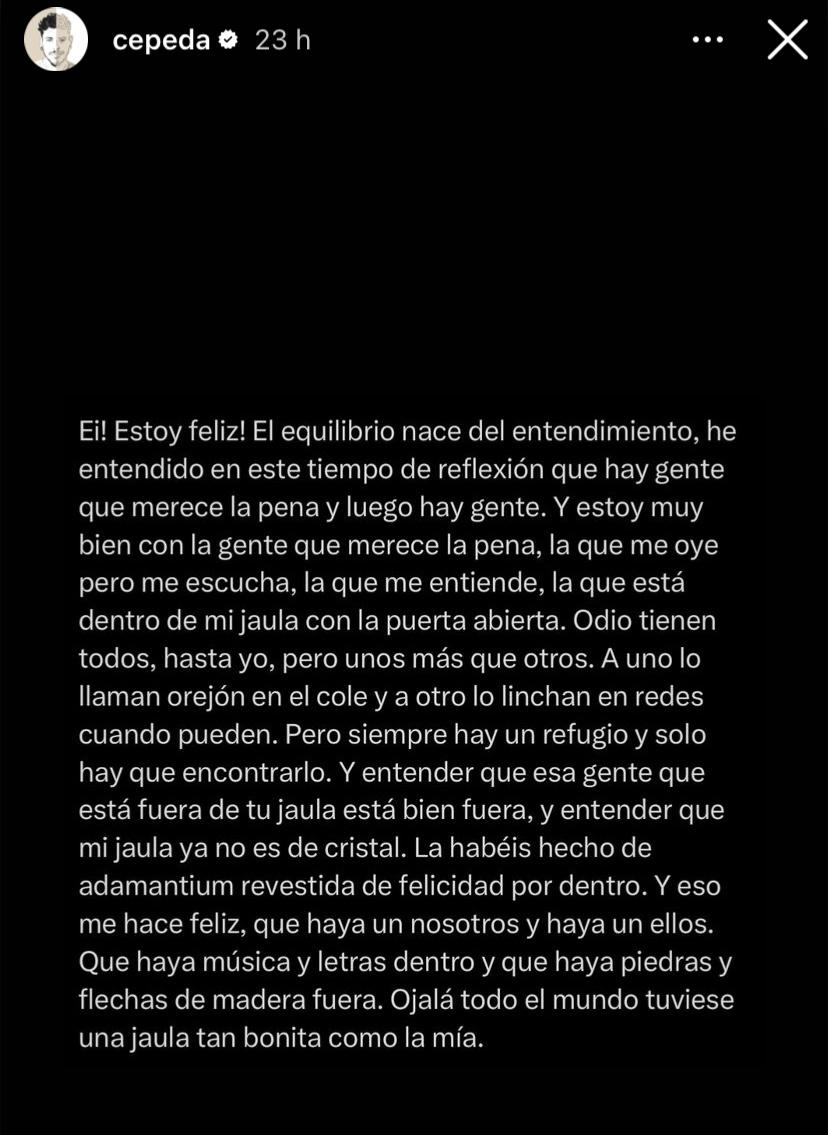Open cepeda's profile picture
This screenshot has height=1135, width=828.
pos(53,41)
